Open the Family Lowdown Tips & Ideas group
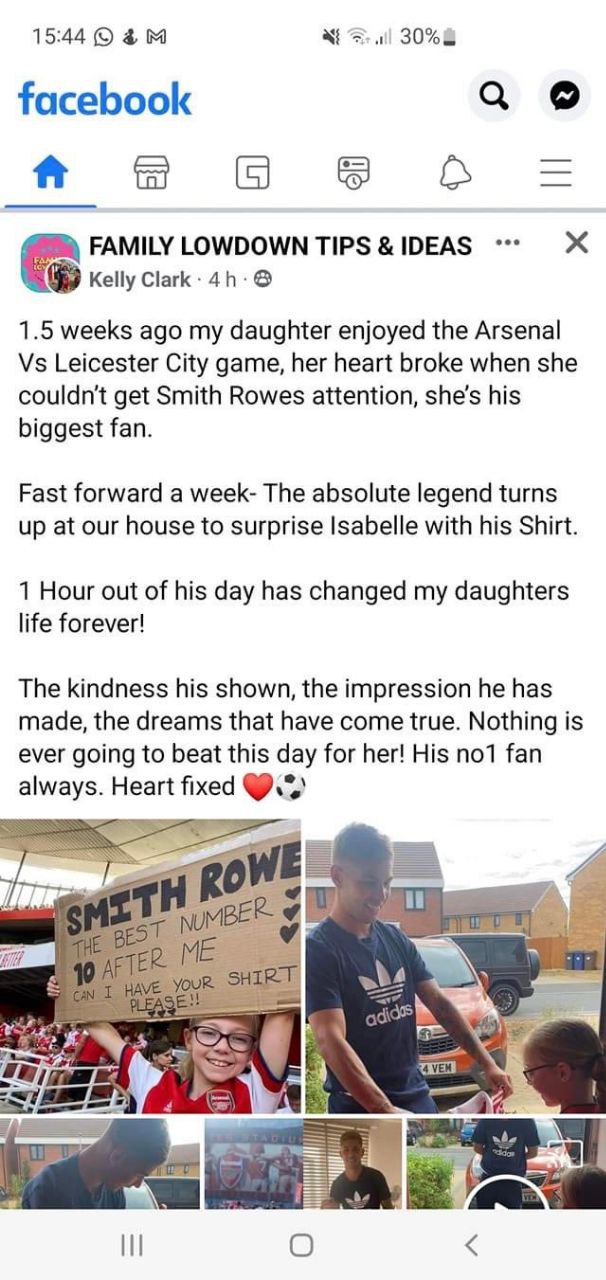The width and height of the screenshot is (606, 1280). pos(280,246)
